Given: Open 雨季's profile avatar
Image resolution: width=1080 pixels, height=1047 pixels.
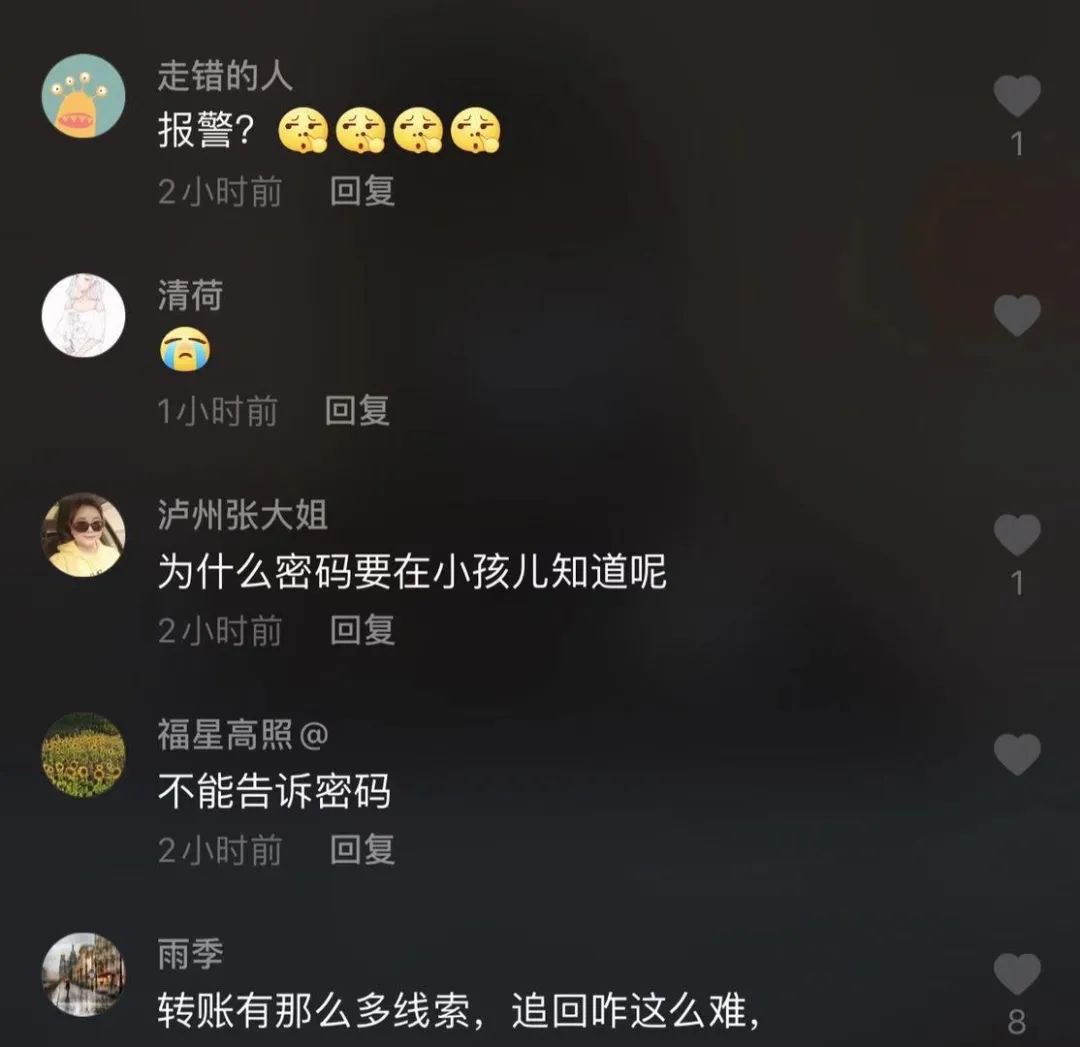Looking at the screenshot, I should [83, 975].
